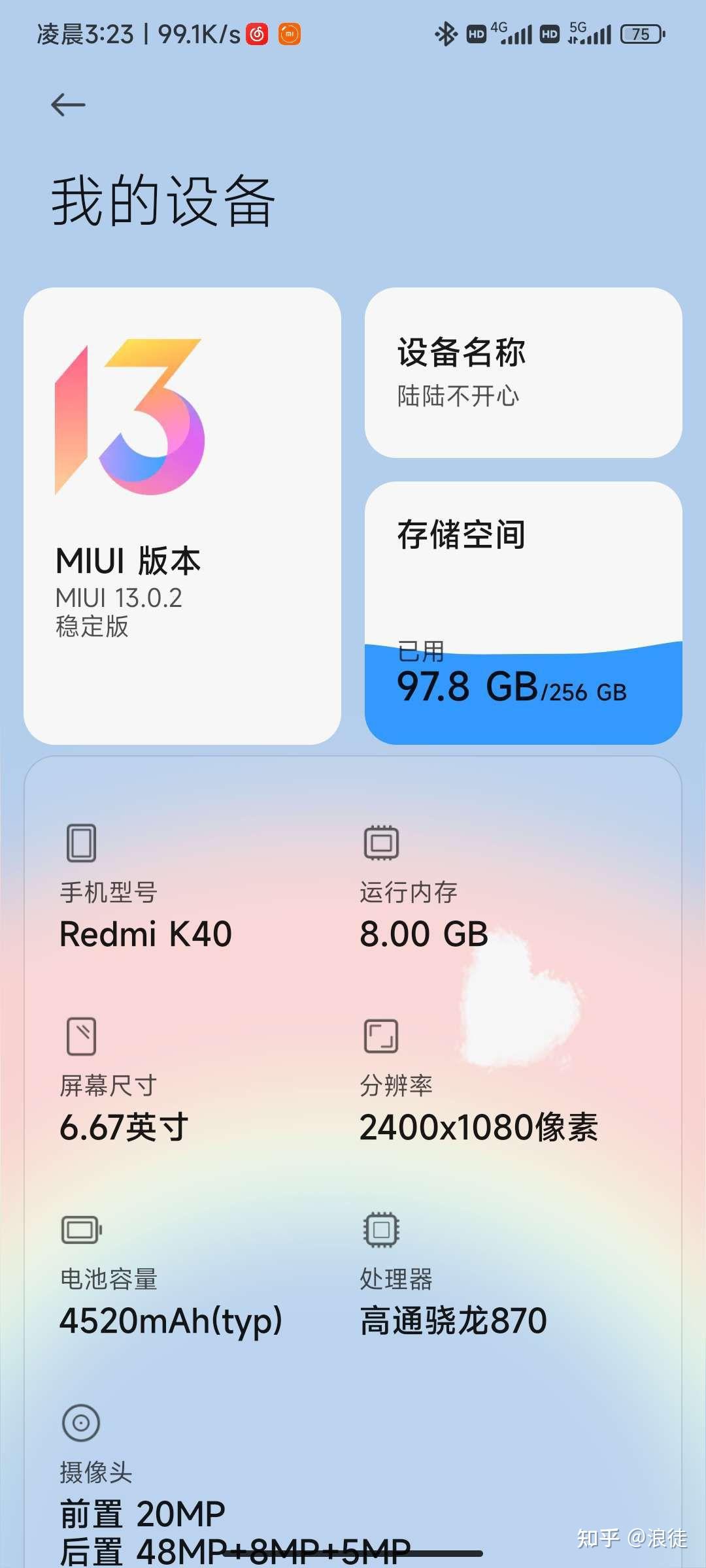The height and width of the screenshot is (1568, 706).
Task: Tap the processor icon above 处理器
Action: click(381, 1228)
